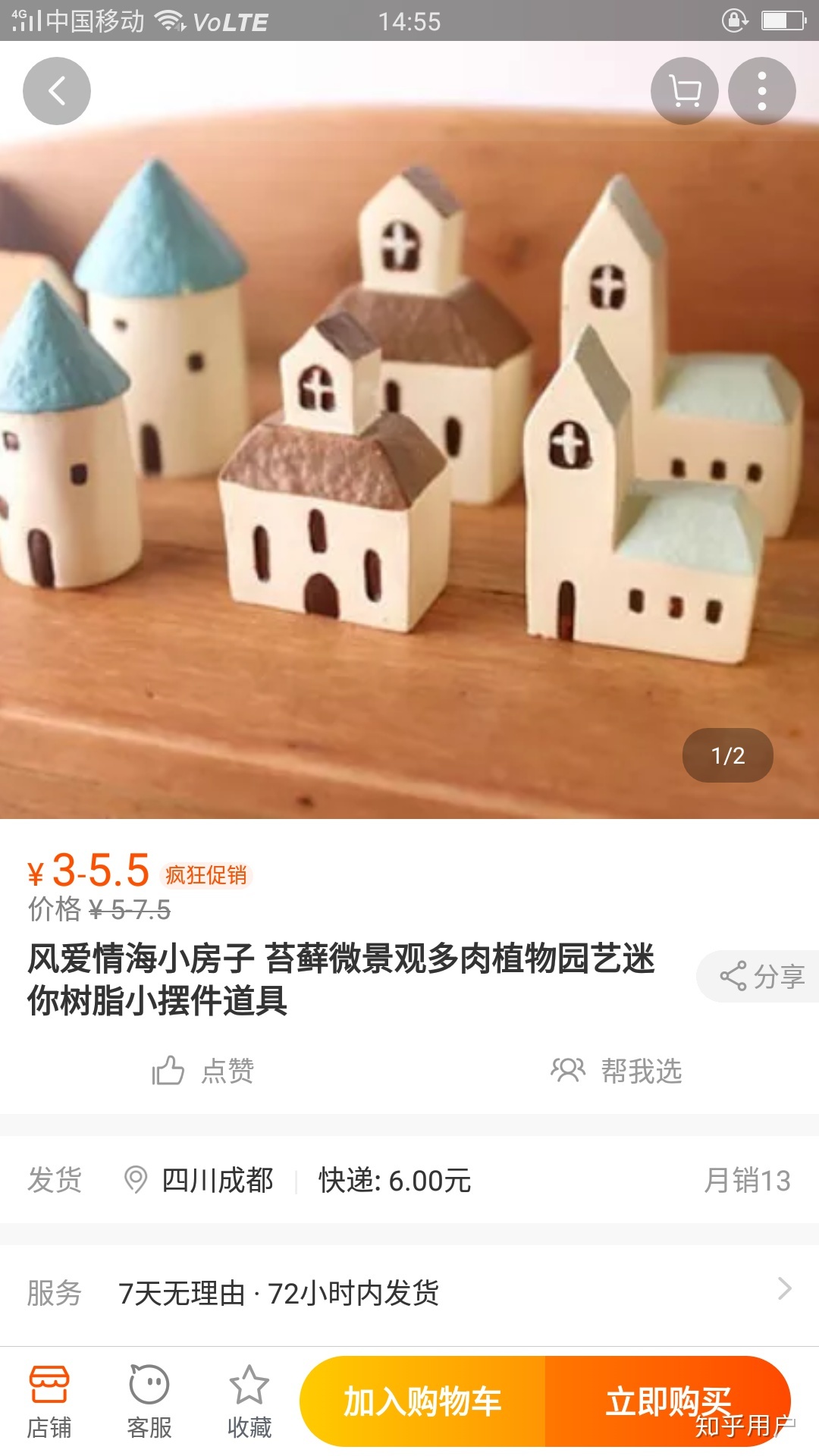The width and height of the screenshot is (819, 1456).
Task: Open the 发货 shipping info row
Action: pyautogui.click(x=409, y=1180)
